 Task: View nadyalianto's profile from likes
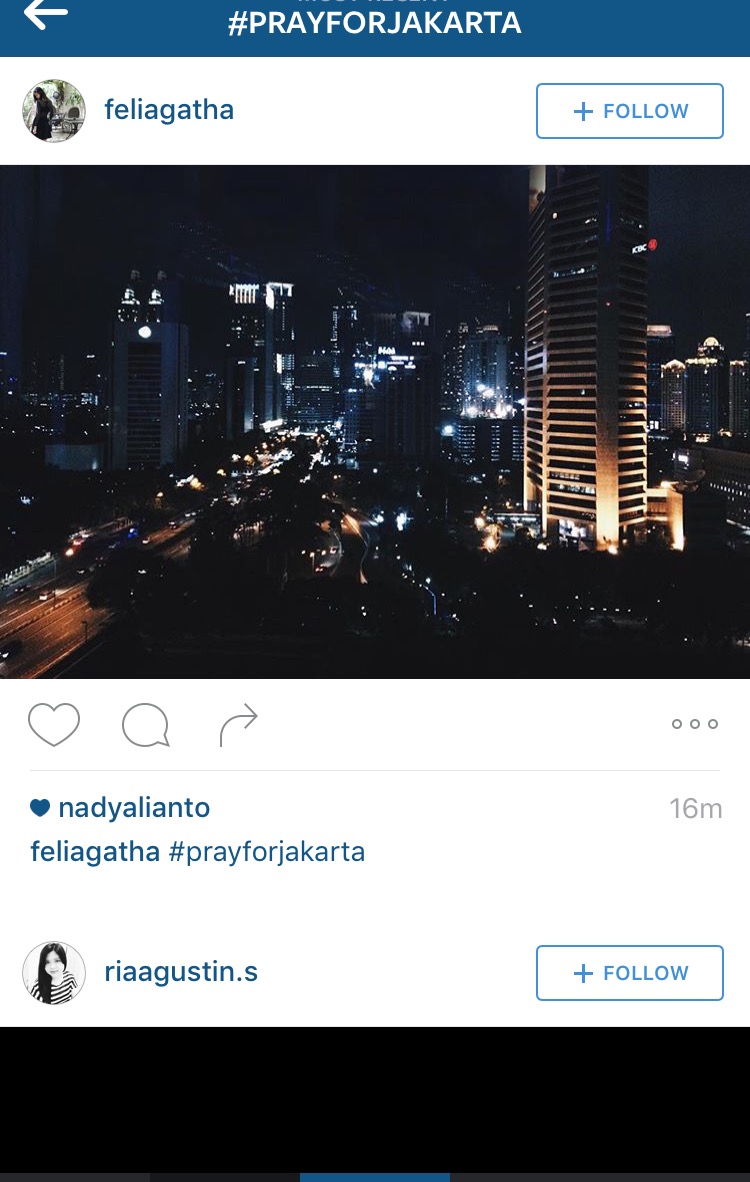(134, 807)
